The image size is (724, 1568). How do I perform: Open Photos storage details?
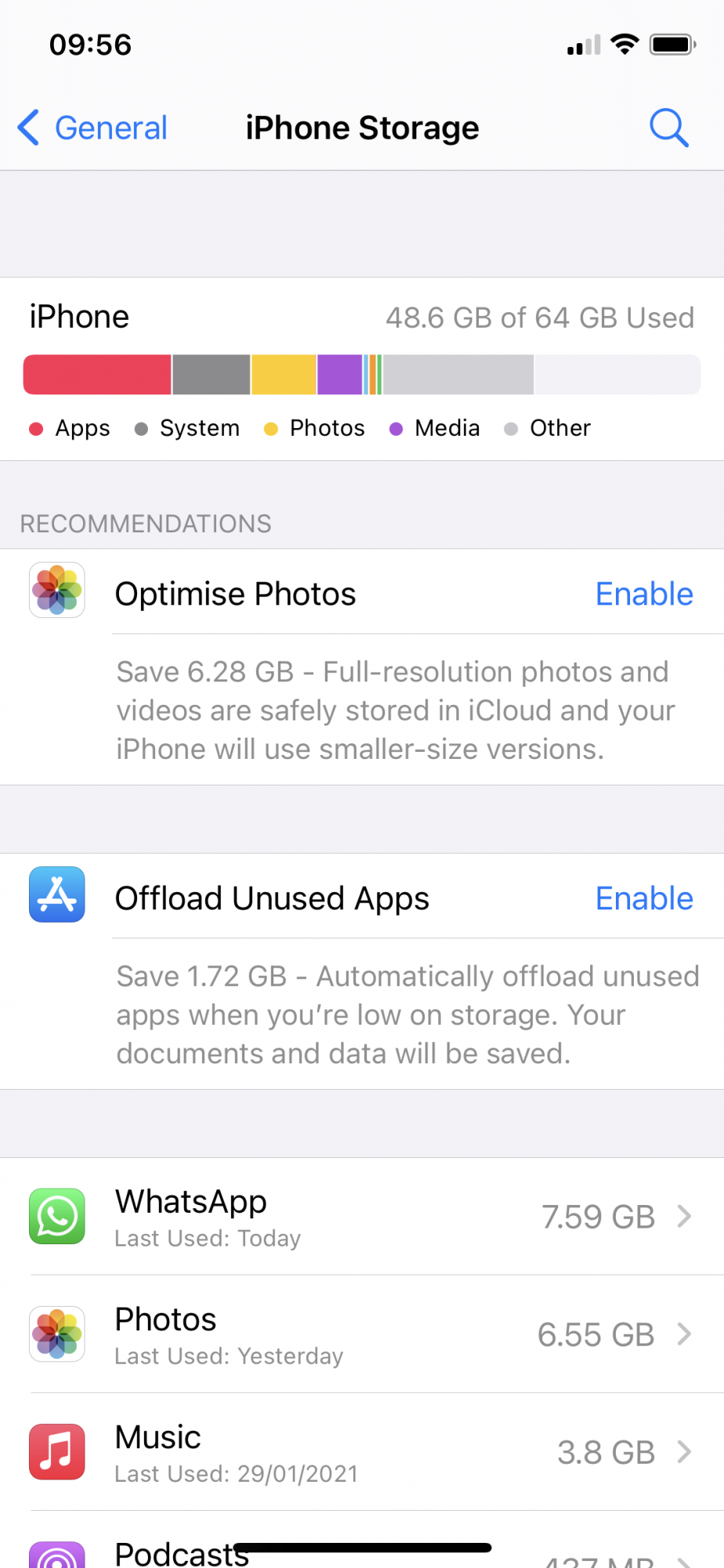362,1334
